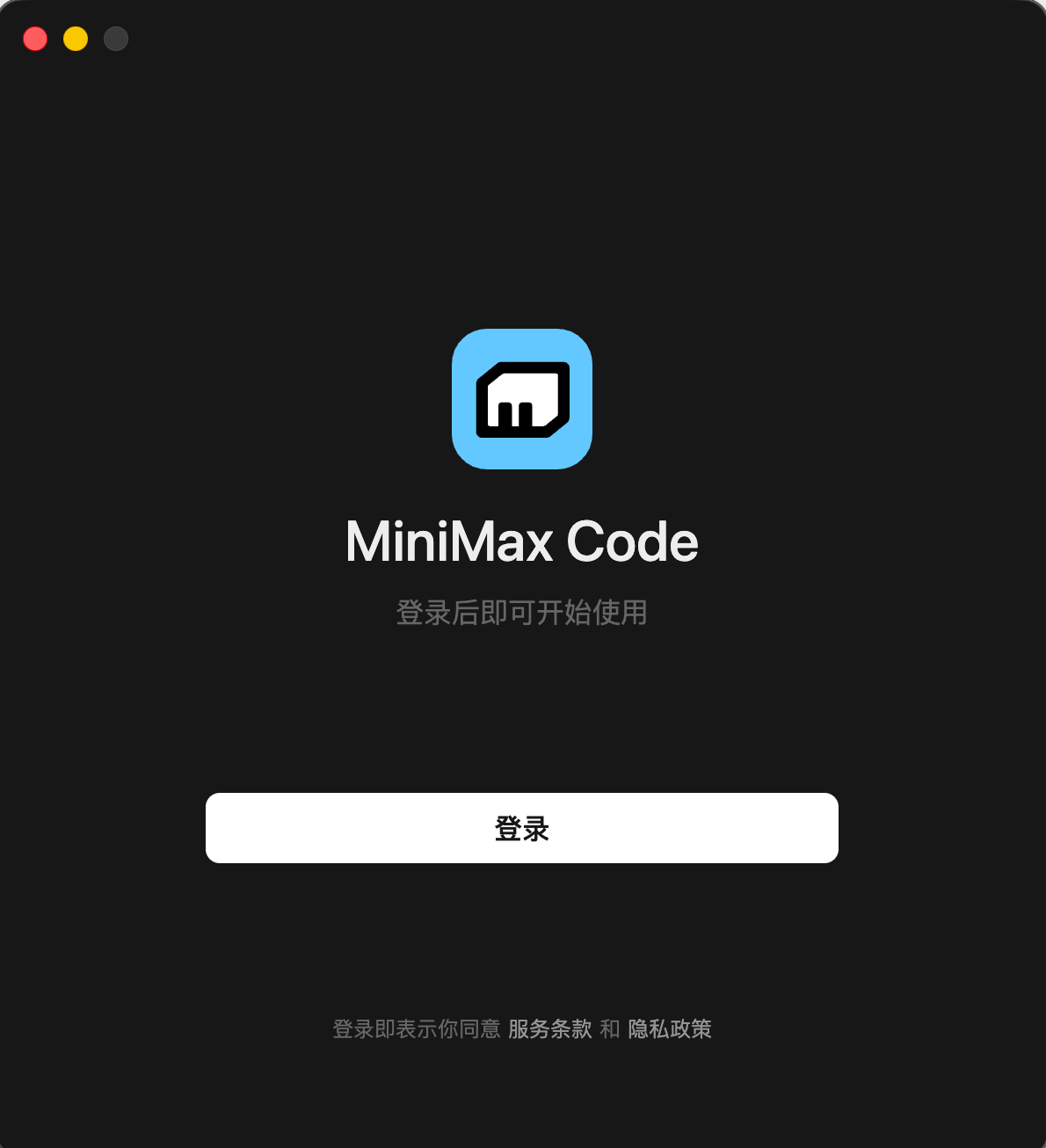Open the 服务条款 terms link
This screenshot has height=1148, width=1046.
click(550, 1028)
